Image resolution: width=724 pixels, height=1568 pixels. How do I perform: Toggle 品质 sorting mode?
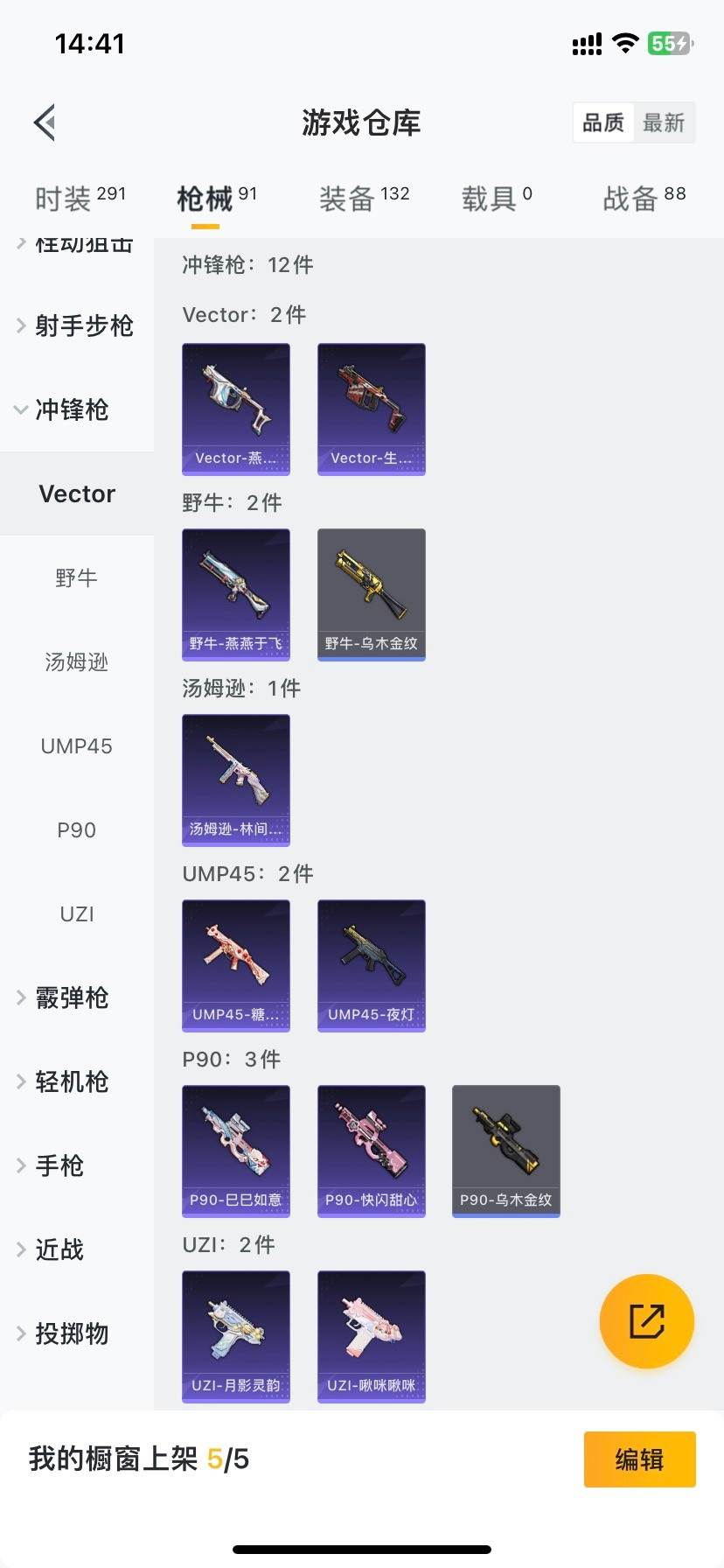pos(602,122)
